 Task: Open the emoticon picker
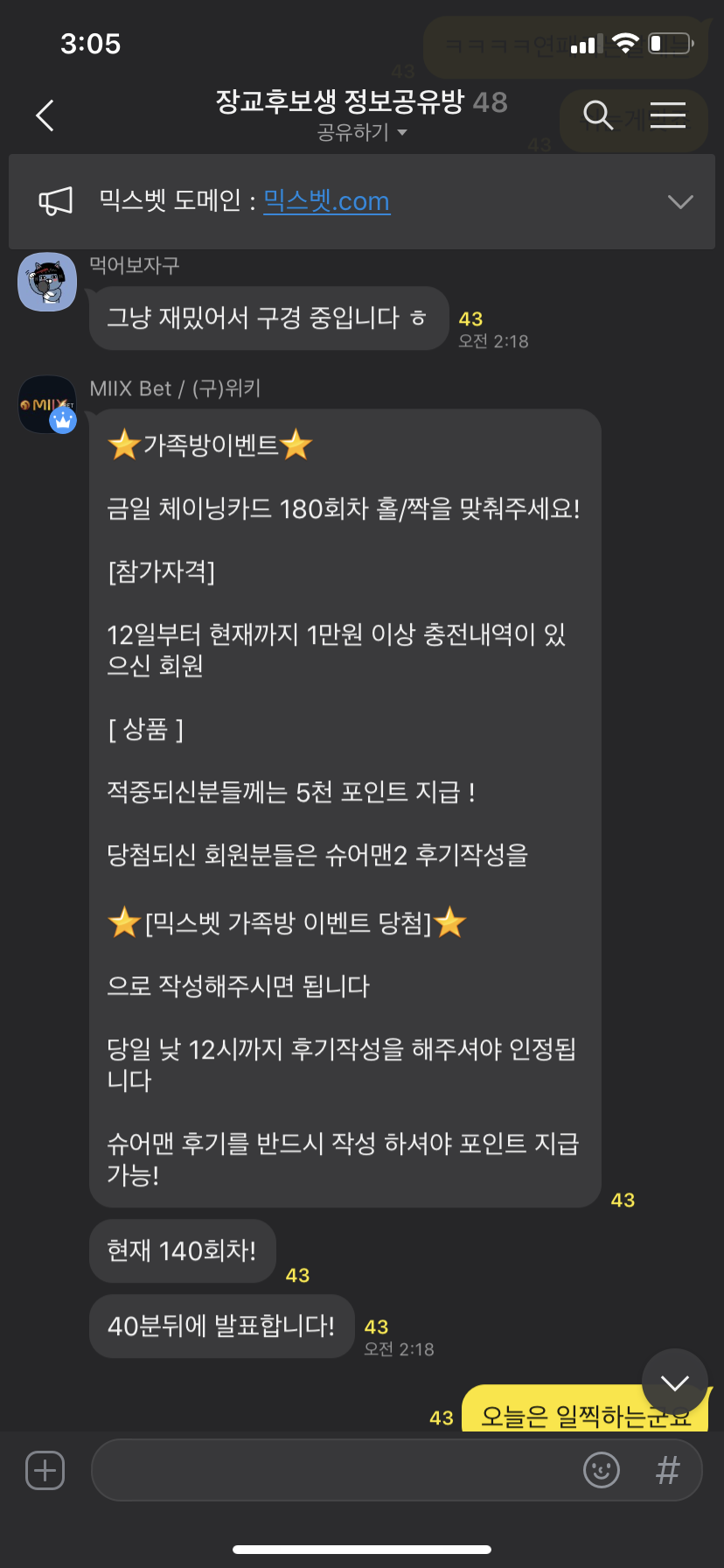(602, 1470)
